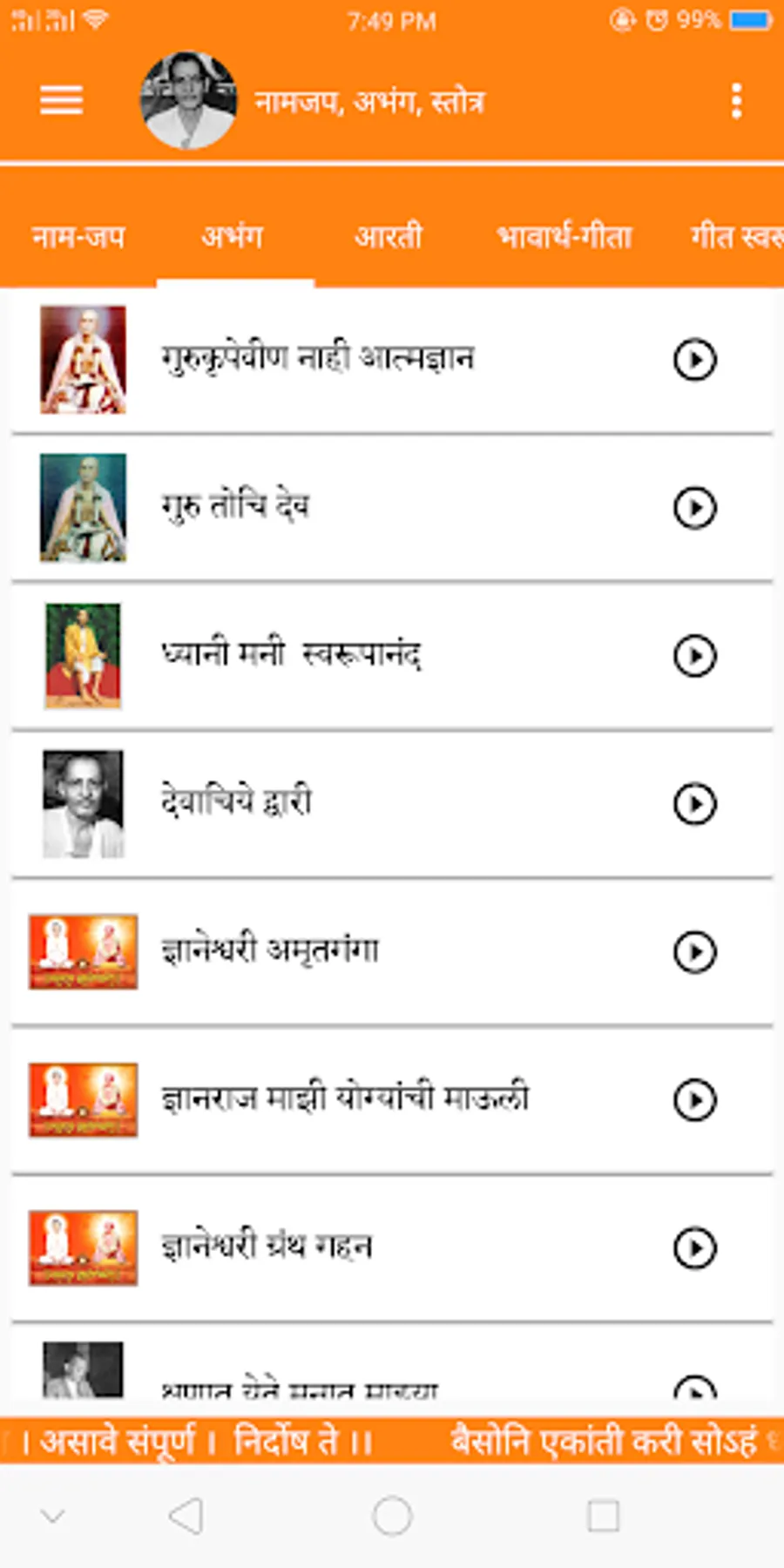Open the ज्ञानेश्वरी ग्रंथ गहन item
The height and width of the screenshot is (1568, 784).
click(x=267, y=1247)
